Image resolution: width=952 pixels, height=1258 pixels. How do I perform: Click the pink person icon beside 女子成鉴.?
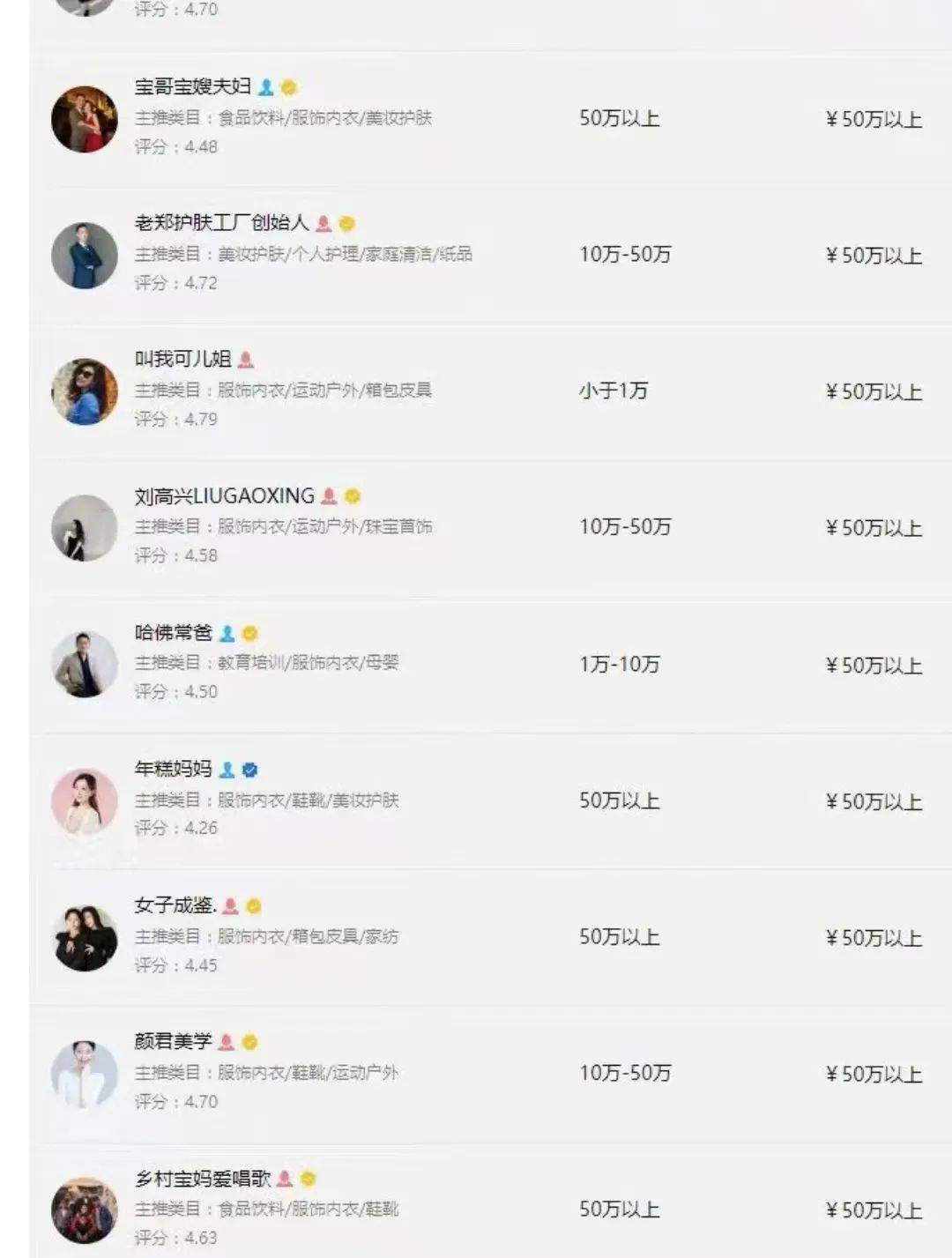[x=232, y=904]
